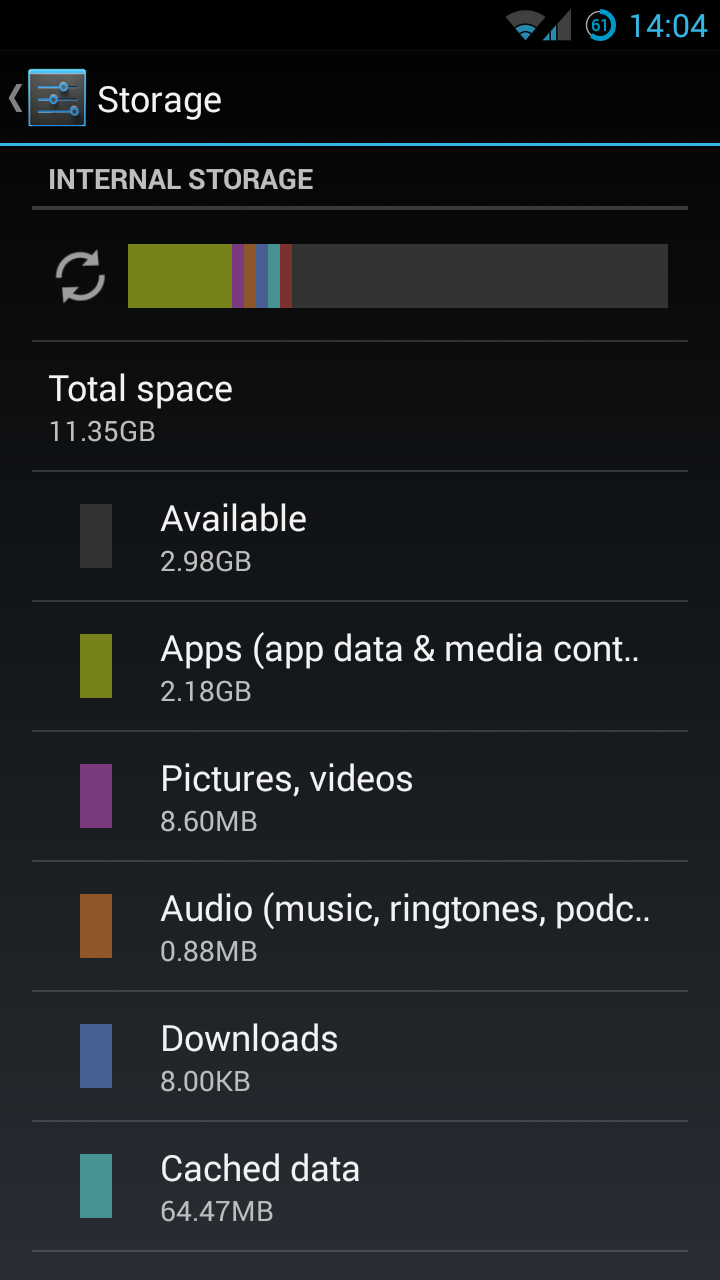Open the Audio storage row

coord(360,926)
